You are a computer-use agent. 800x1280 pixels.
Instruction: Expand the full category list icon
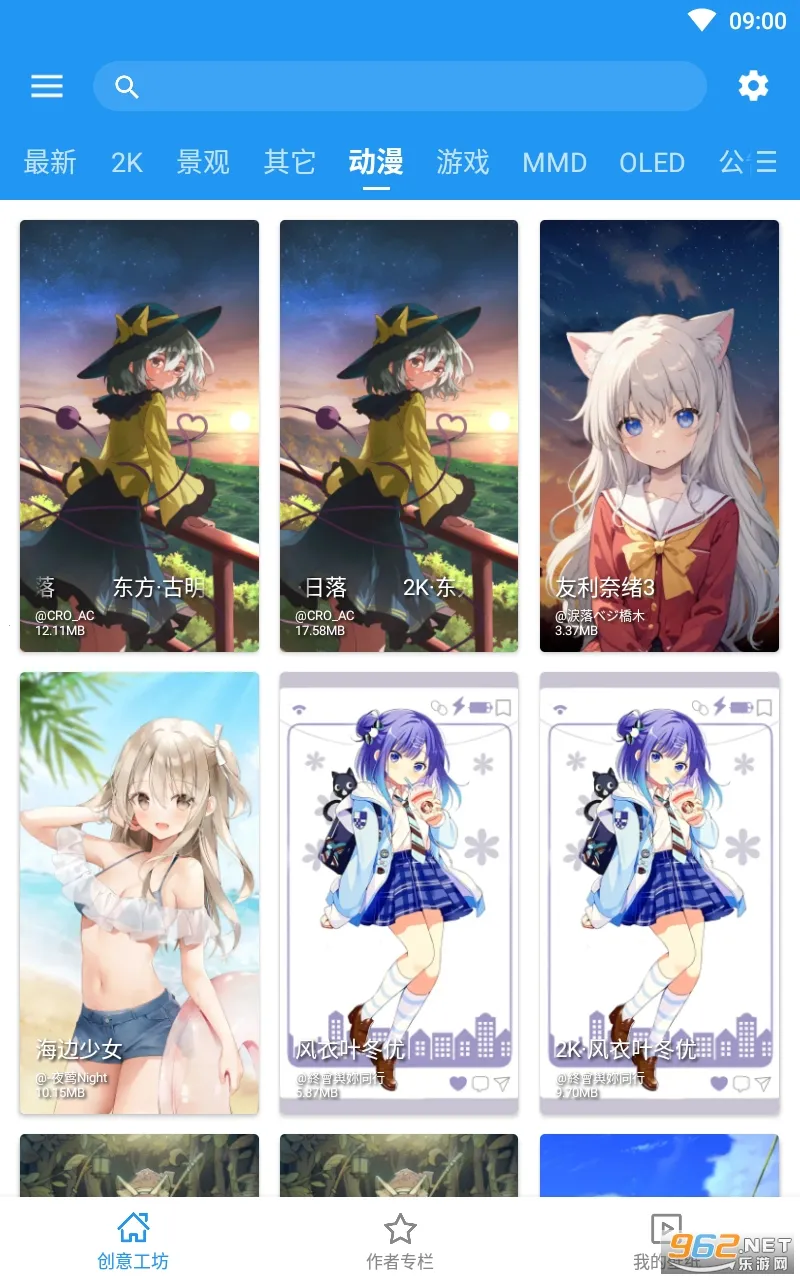767,162
